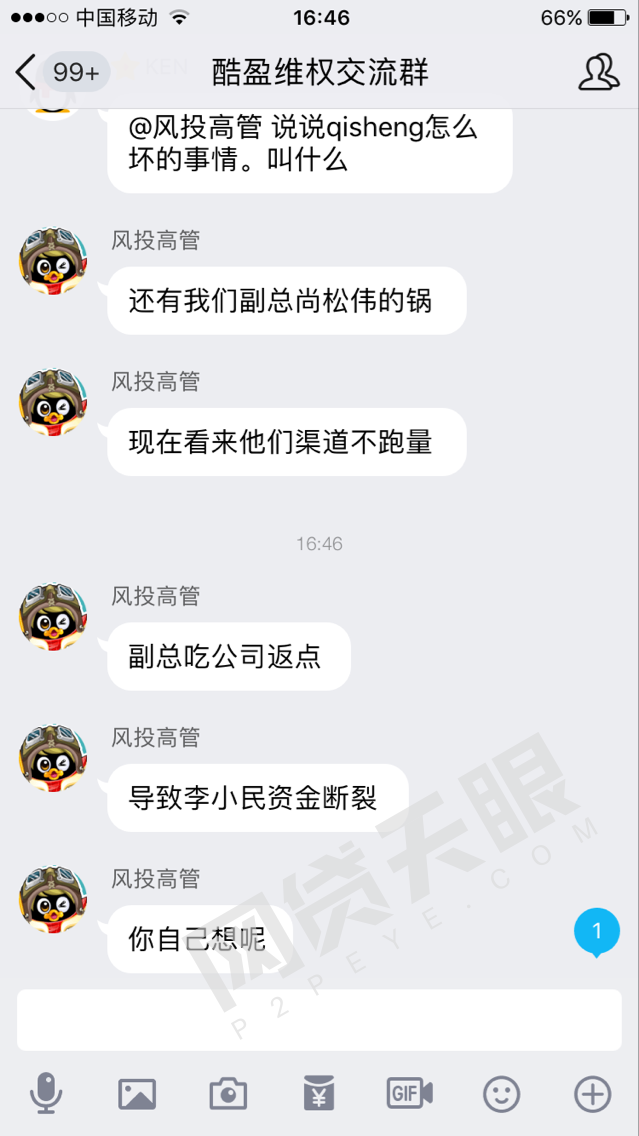Open group member info icon

tap(598, 72)
